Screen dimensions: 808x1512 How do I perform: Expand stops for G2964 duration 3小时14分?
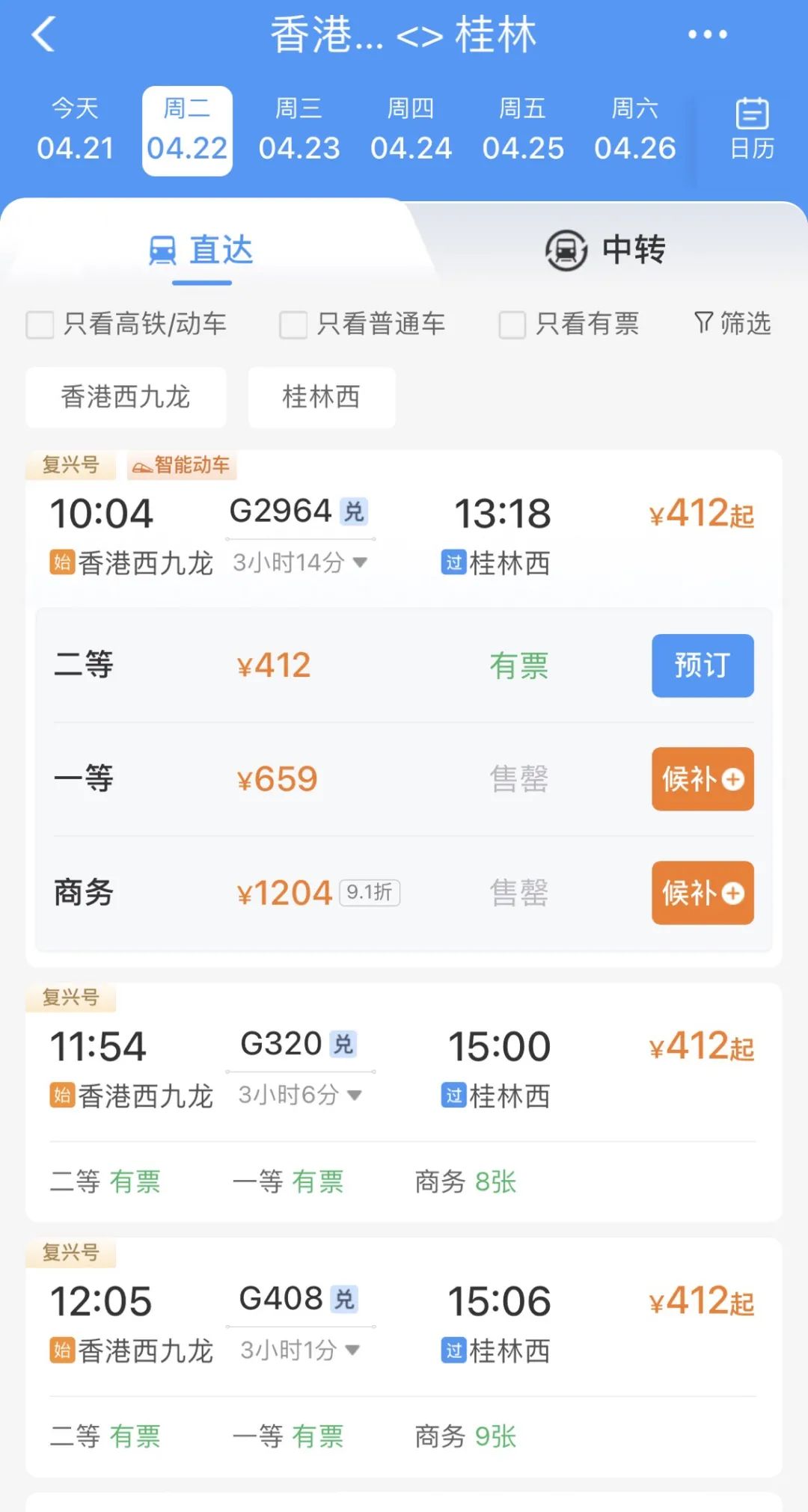(x=299, y=562)
